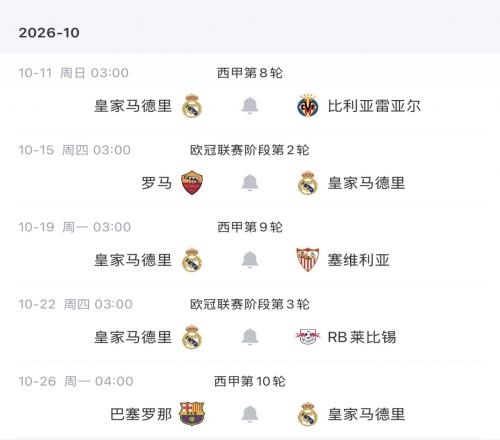Open the 皇家马德里 vs RB莱比锡 fixture
Viewport: 500px width, 440px height.
pos(250,323)
